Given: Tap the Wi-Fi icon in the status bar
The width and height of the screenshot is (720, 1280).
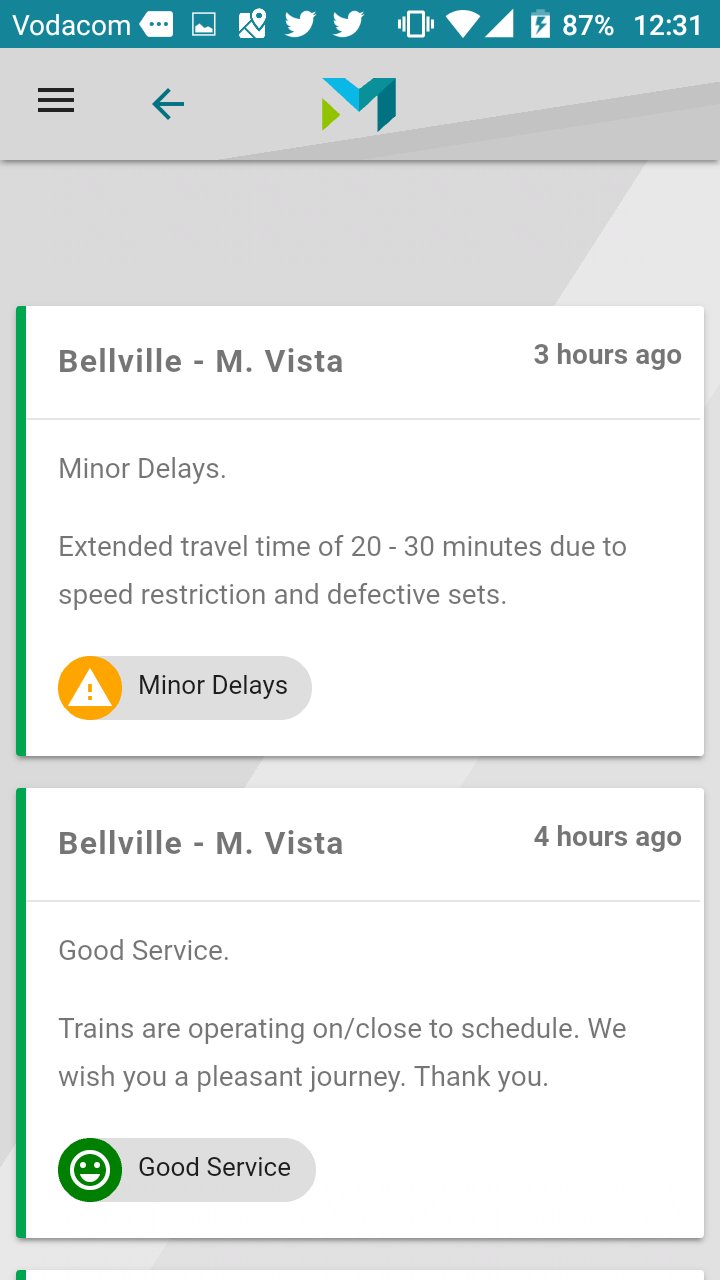Looking at the screenshot, I should click(x=461, y=24).
